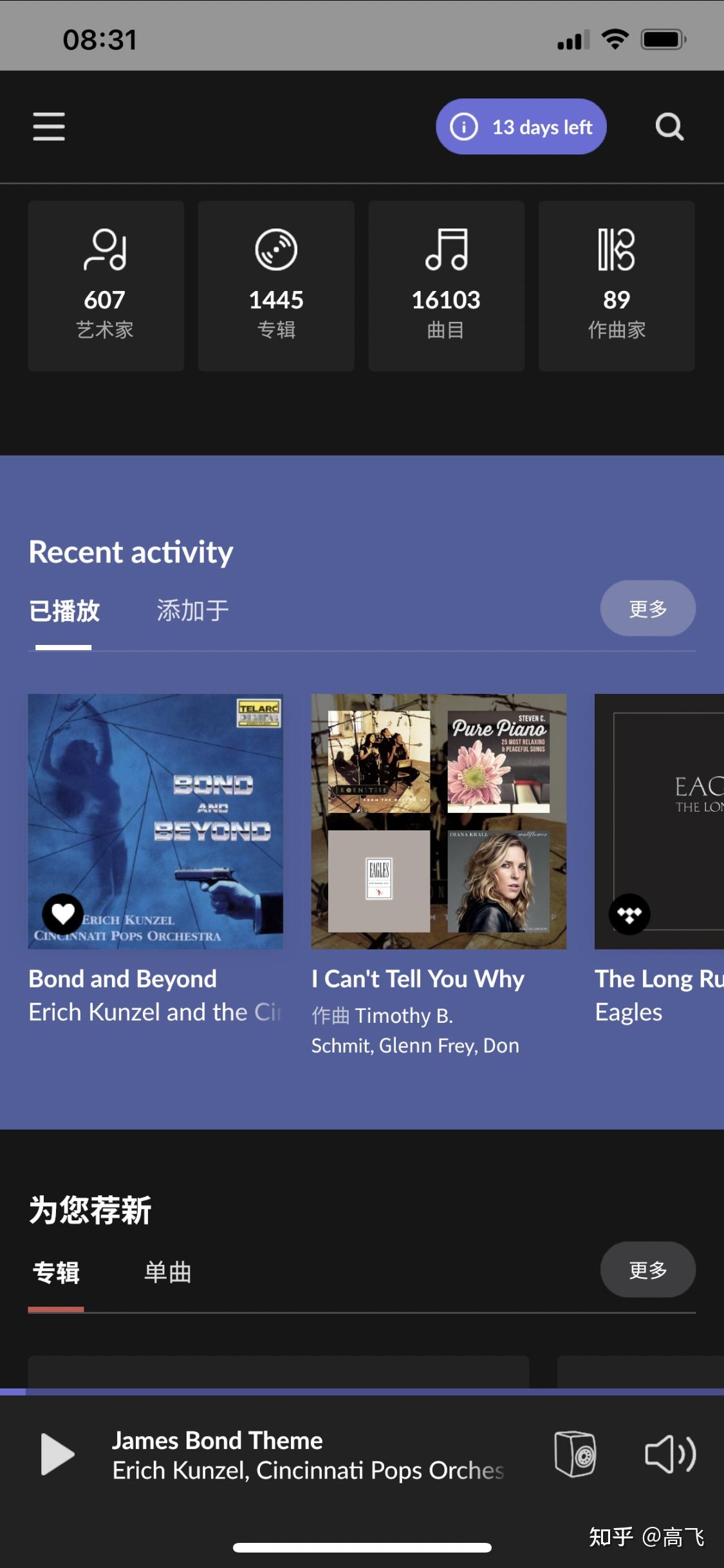724x1568 pixels.
Task: Open the 16103 tracks tile
Action: click(446, 285)
